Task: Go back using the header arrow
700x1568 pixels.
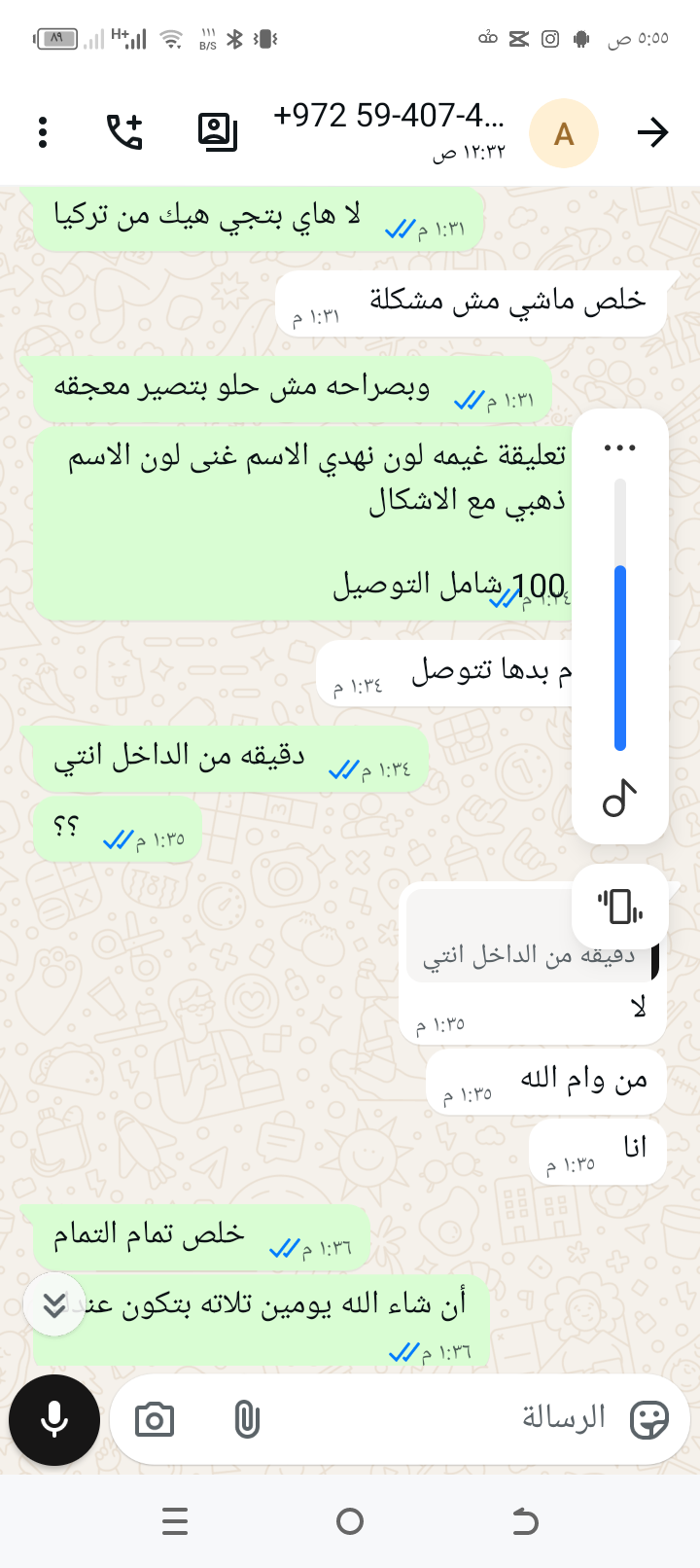Action: (x=652, y=132)
